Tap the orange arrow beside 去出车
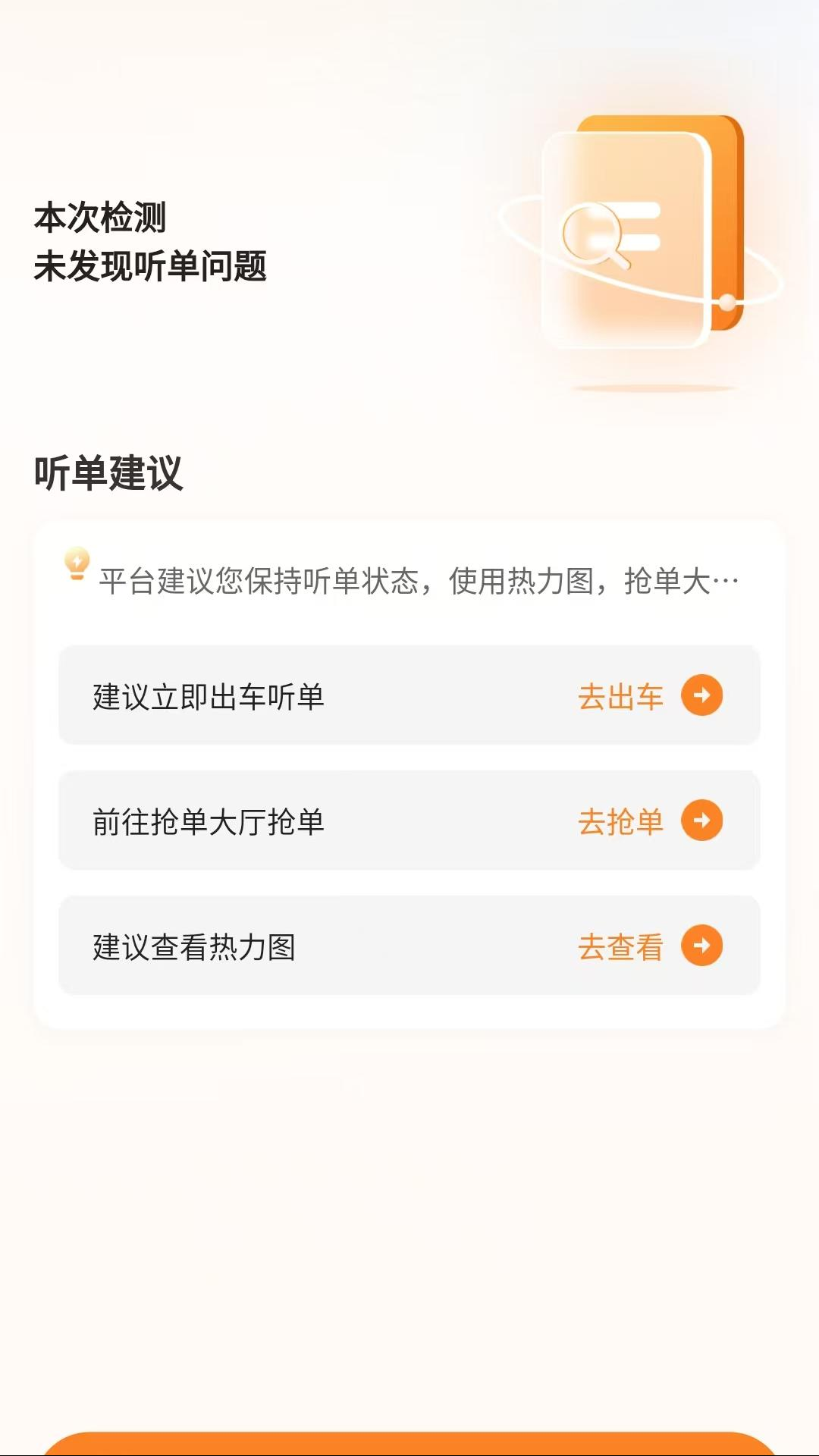 pos(704,695)
